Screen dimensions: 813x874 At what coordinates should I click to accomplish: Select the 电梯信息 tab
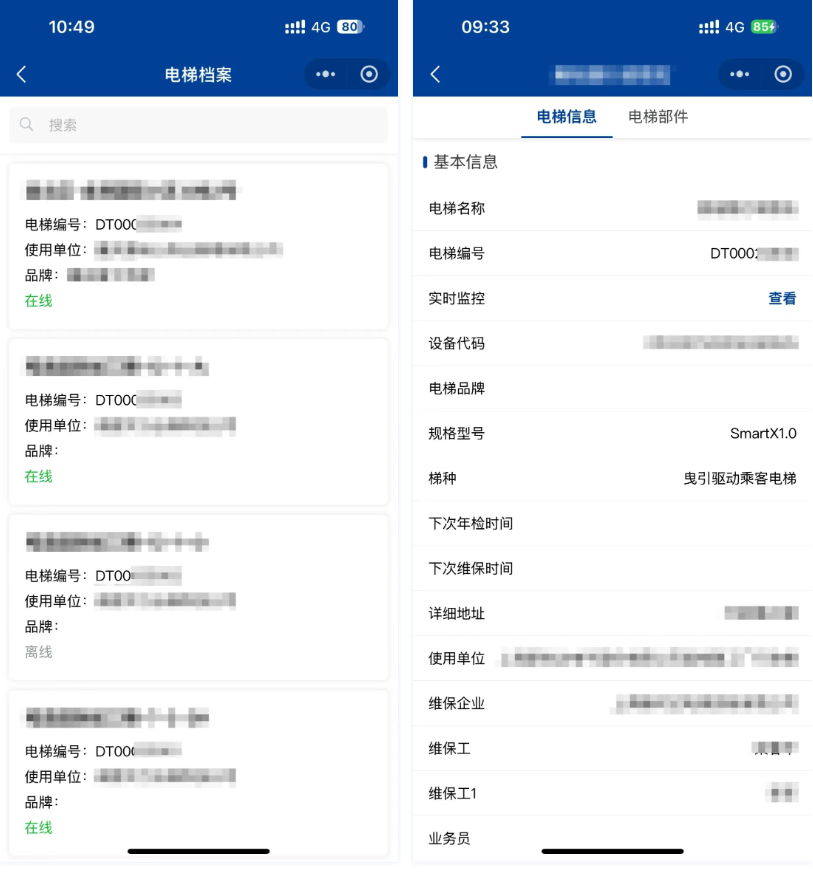[x=566, y=117]
